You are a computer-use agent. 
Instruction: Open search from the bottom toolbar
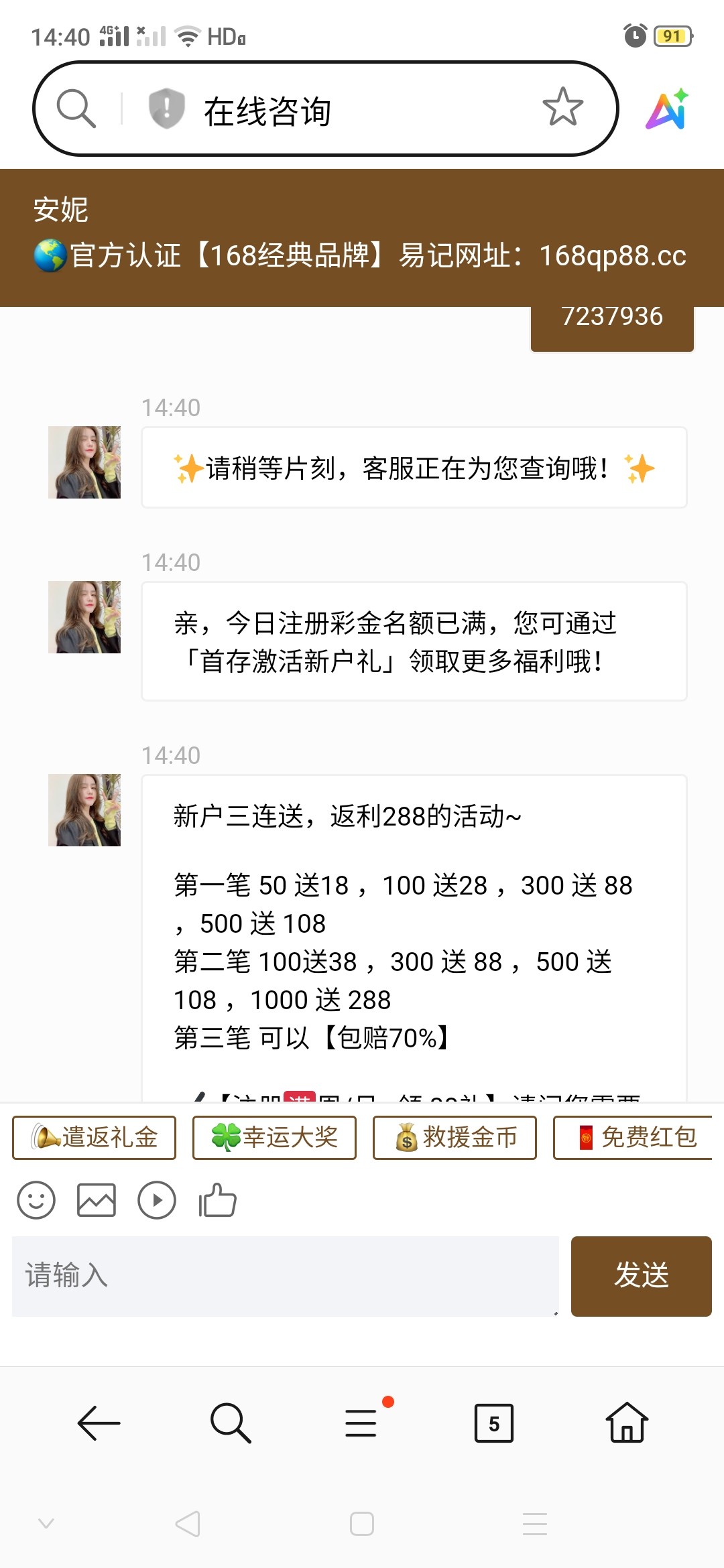pos(230,1422)
